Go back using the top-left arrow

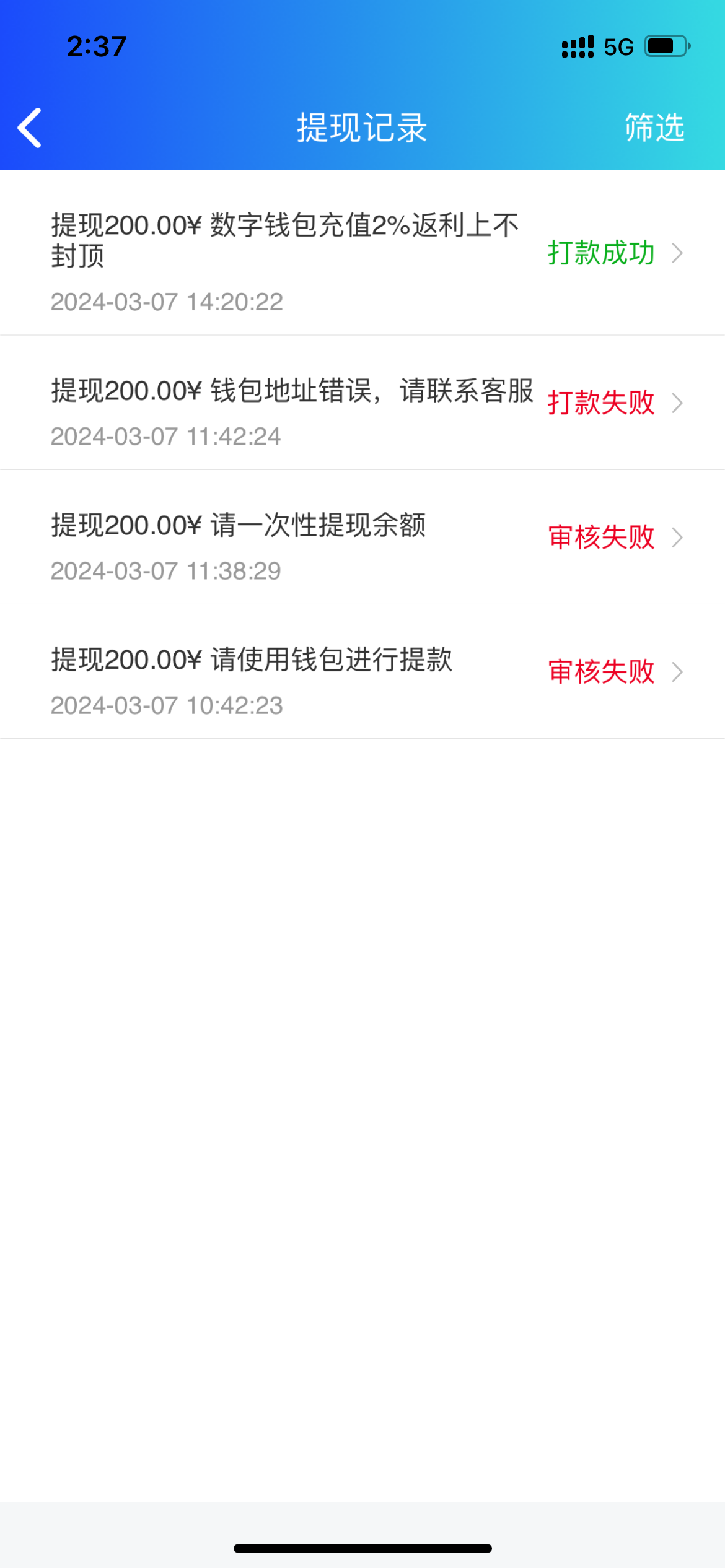click(30, 128)
